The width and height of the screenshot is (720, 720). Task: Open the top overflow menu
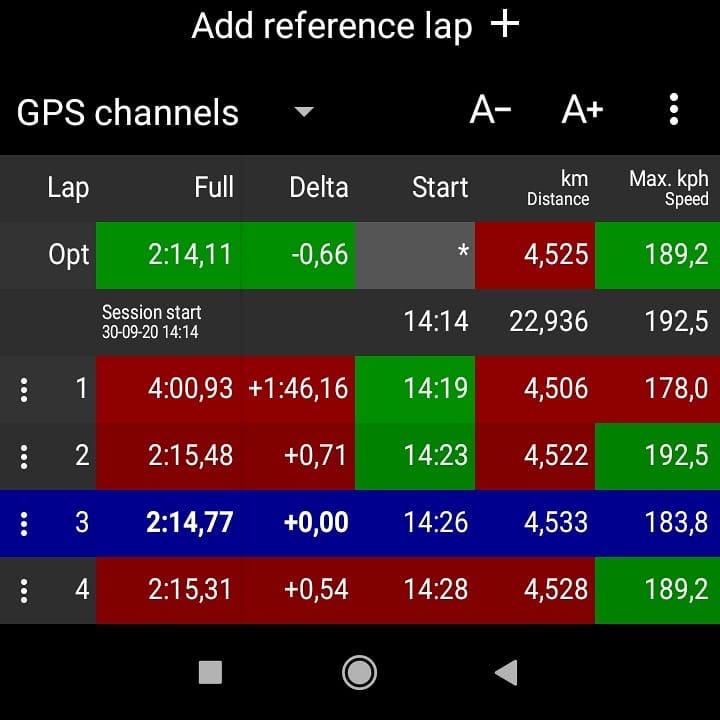(674, 110)
